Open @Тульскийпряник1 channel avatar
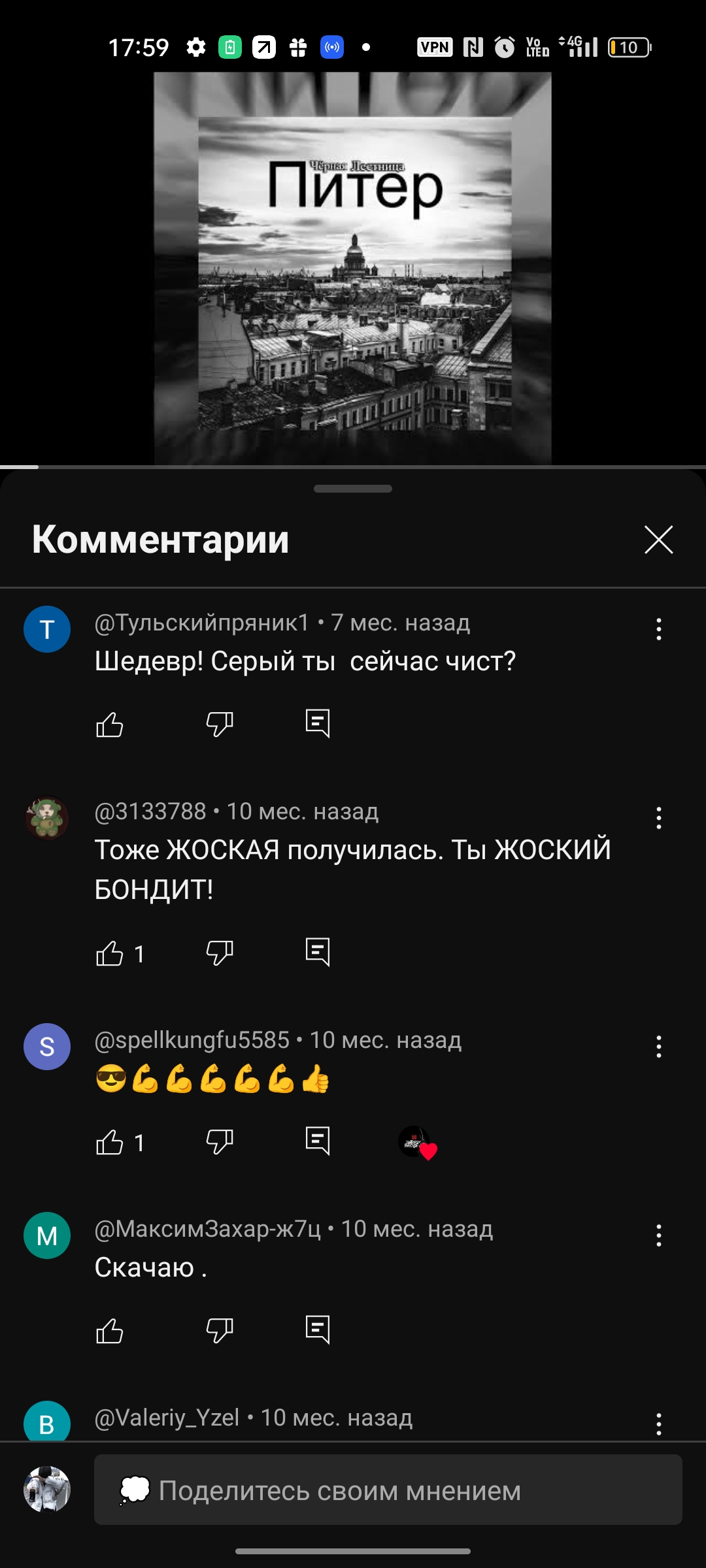706x1568 pixels. click(48, 629)
